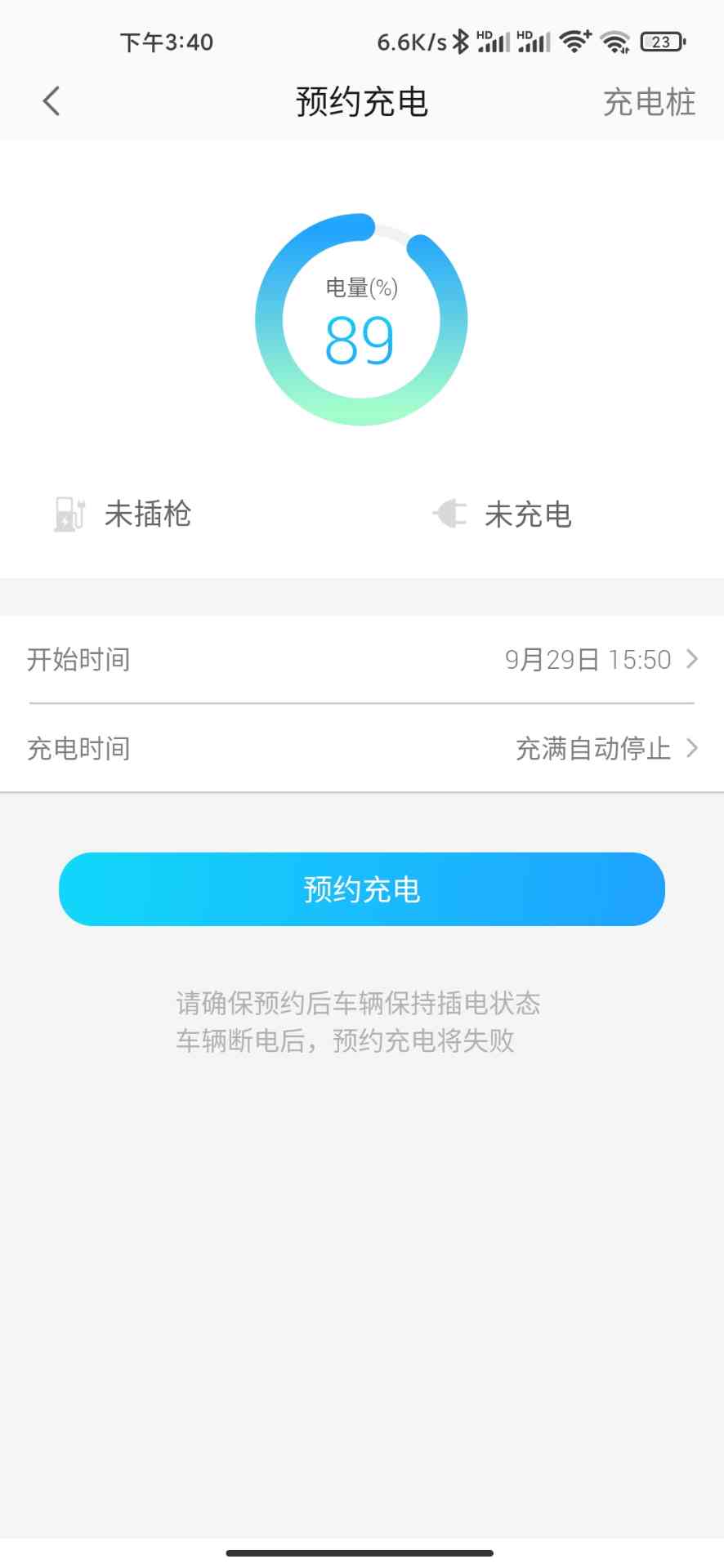This screenshot has height=1568, width=724.
Task: Tap the blue 预约充电 button
Action: coord(361,889)
